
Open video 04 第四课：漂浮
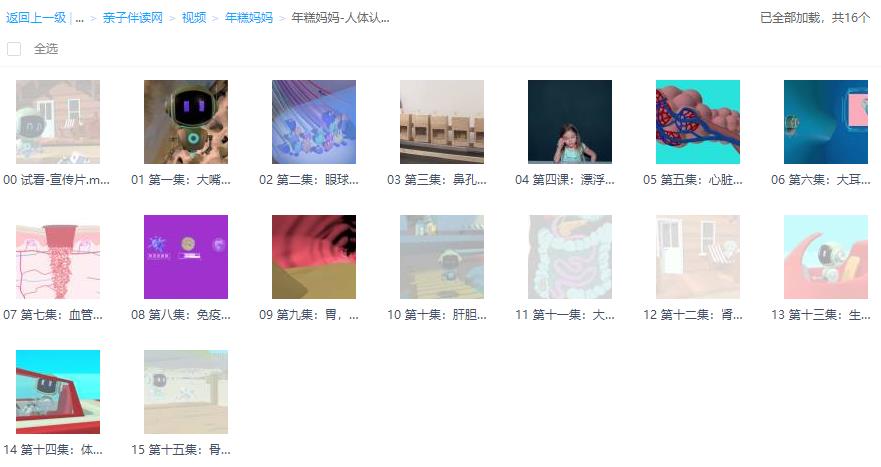[x=570, y=122]
